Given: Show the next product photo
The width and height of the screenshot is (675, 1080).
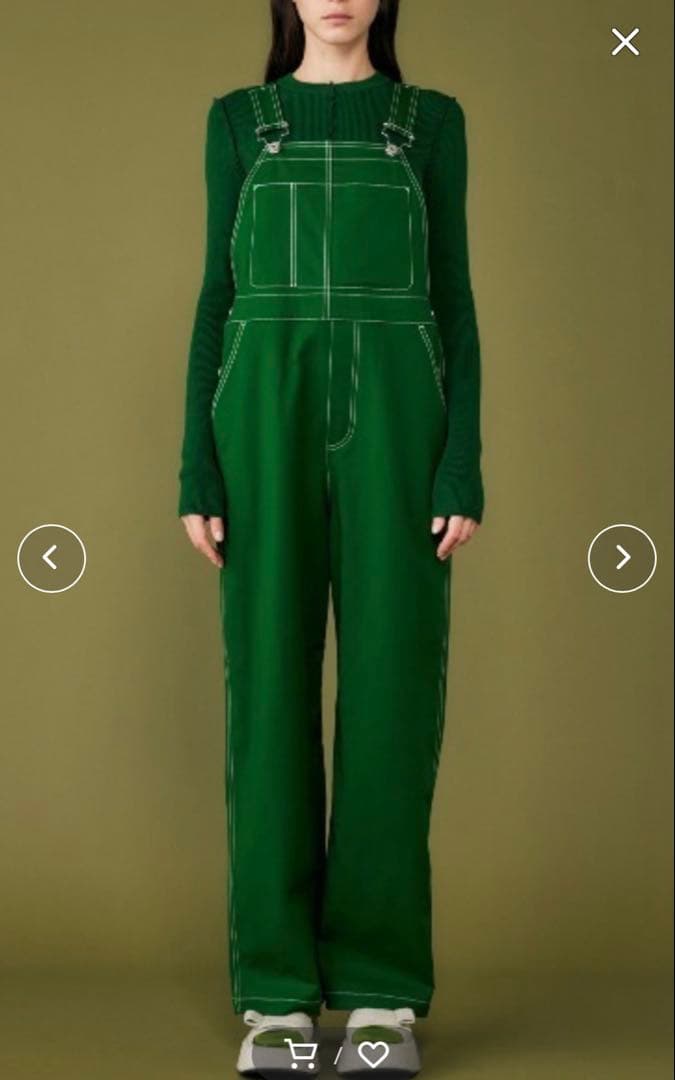Looking at the screenshot, I should tap(622, 558).
